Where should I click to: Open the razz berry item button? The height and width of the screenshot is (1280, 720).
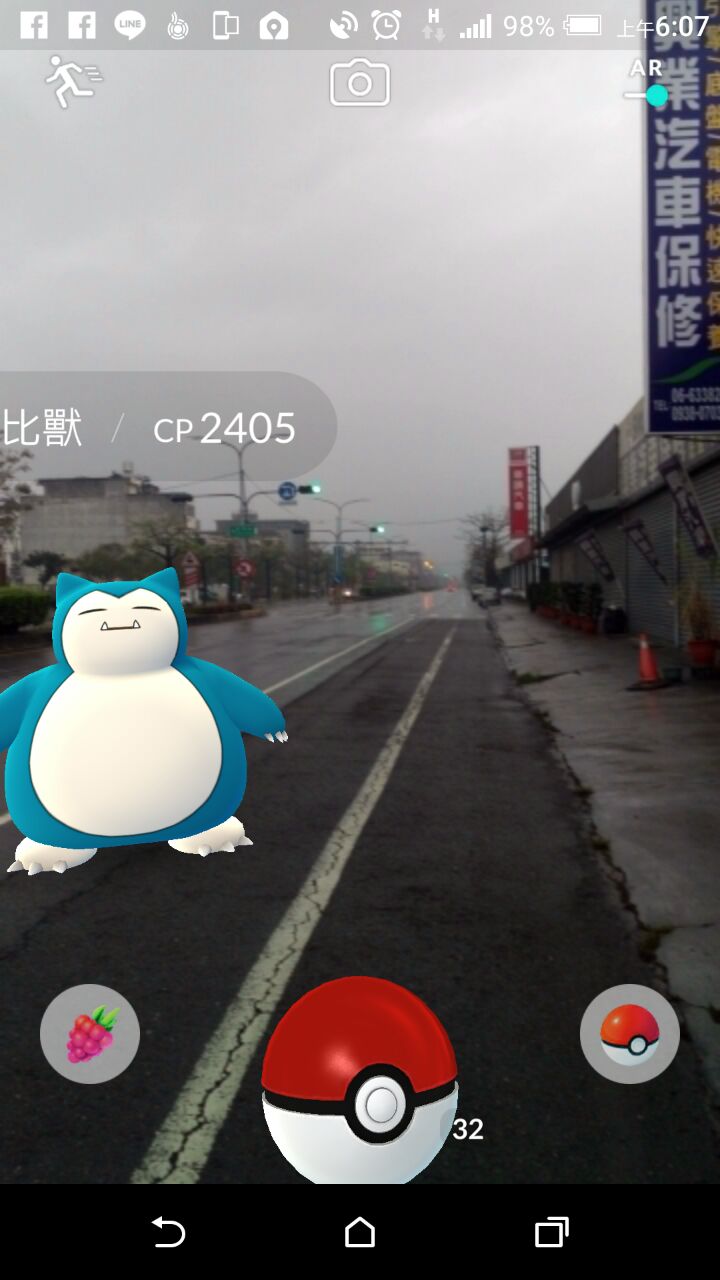(x=90, y=1034)
